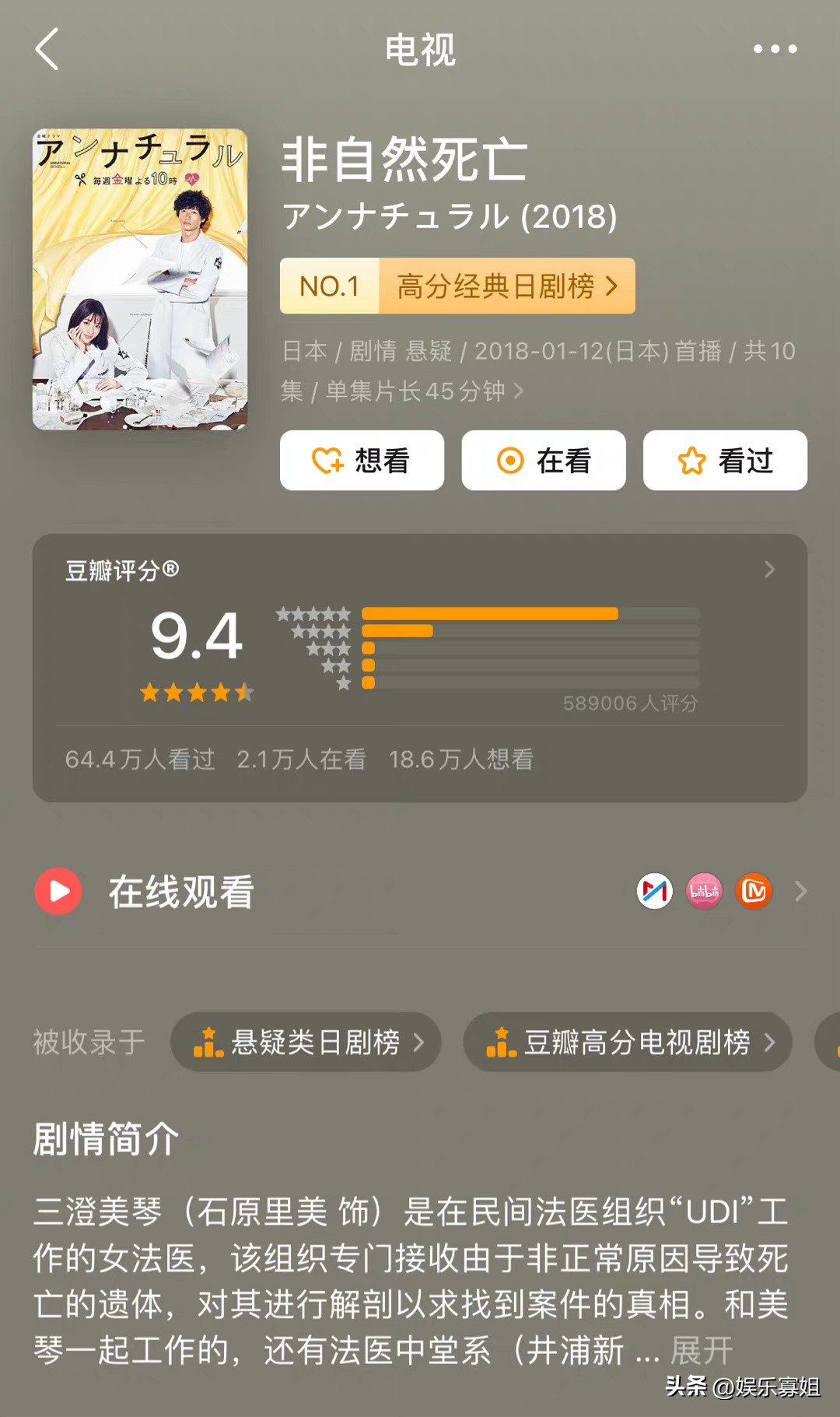840x1417 pixels.
Task: Tap the heart icon on the 想看 button
Action: [x=329, y=460]
